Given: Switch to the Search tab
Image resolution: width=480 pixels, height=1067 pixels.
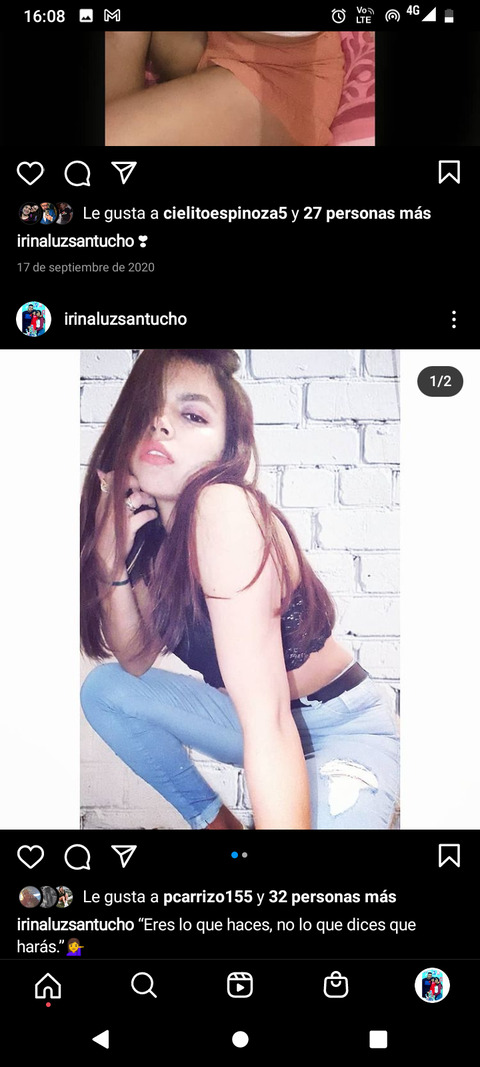Looking at the screenshot, I should tap(144, 985).
